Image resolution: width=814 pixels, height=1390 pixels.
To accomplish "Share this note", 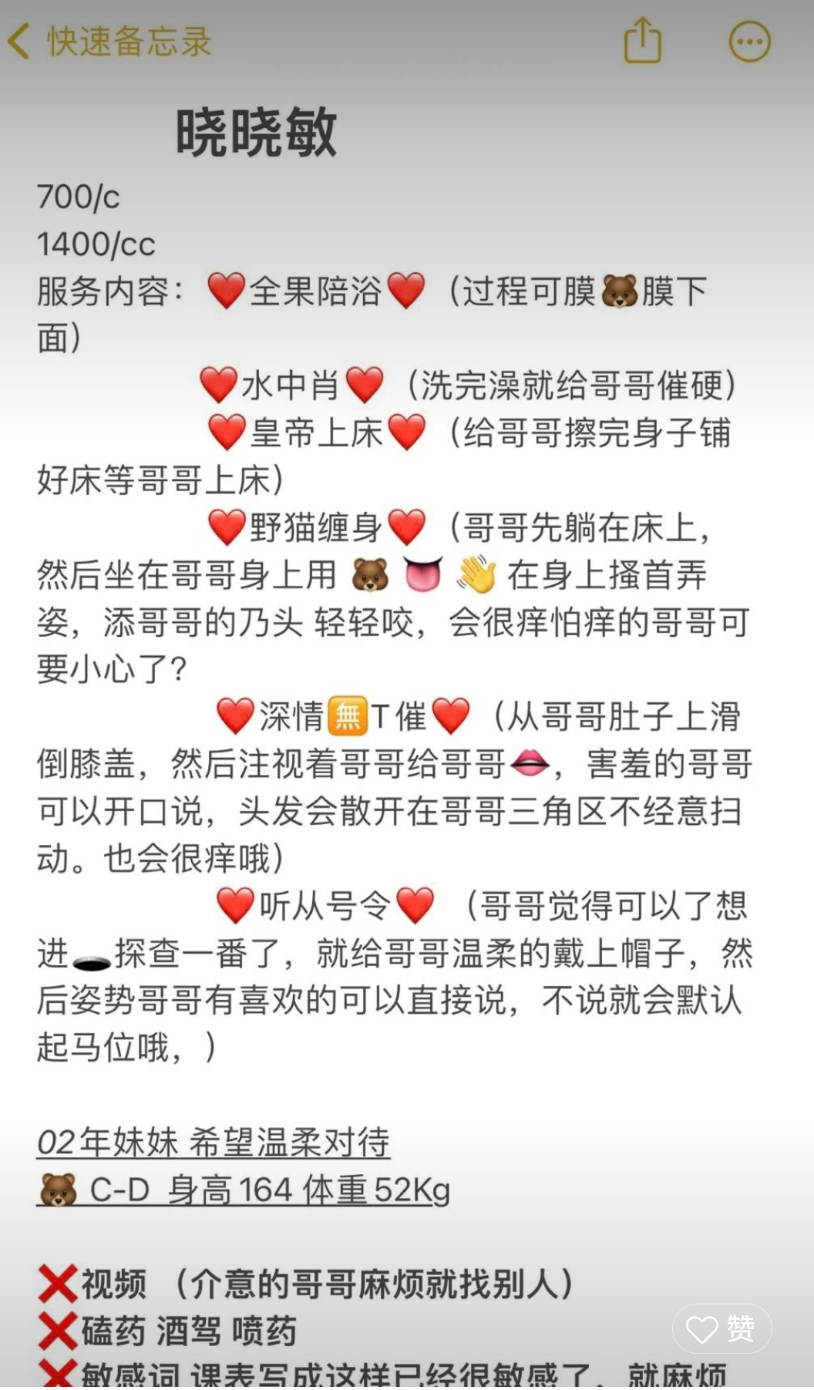I will (642, 42).
